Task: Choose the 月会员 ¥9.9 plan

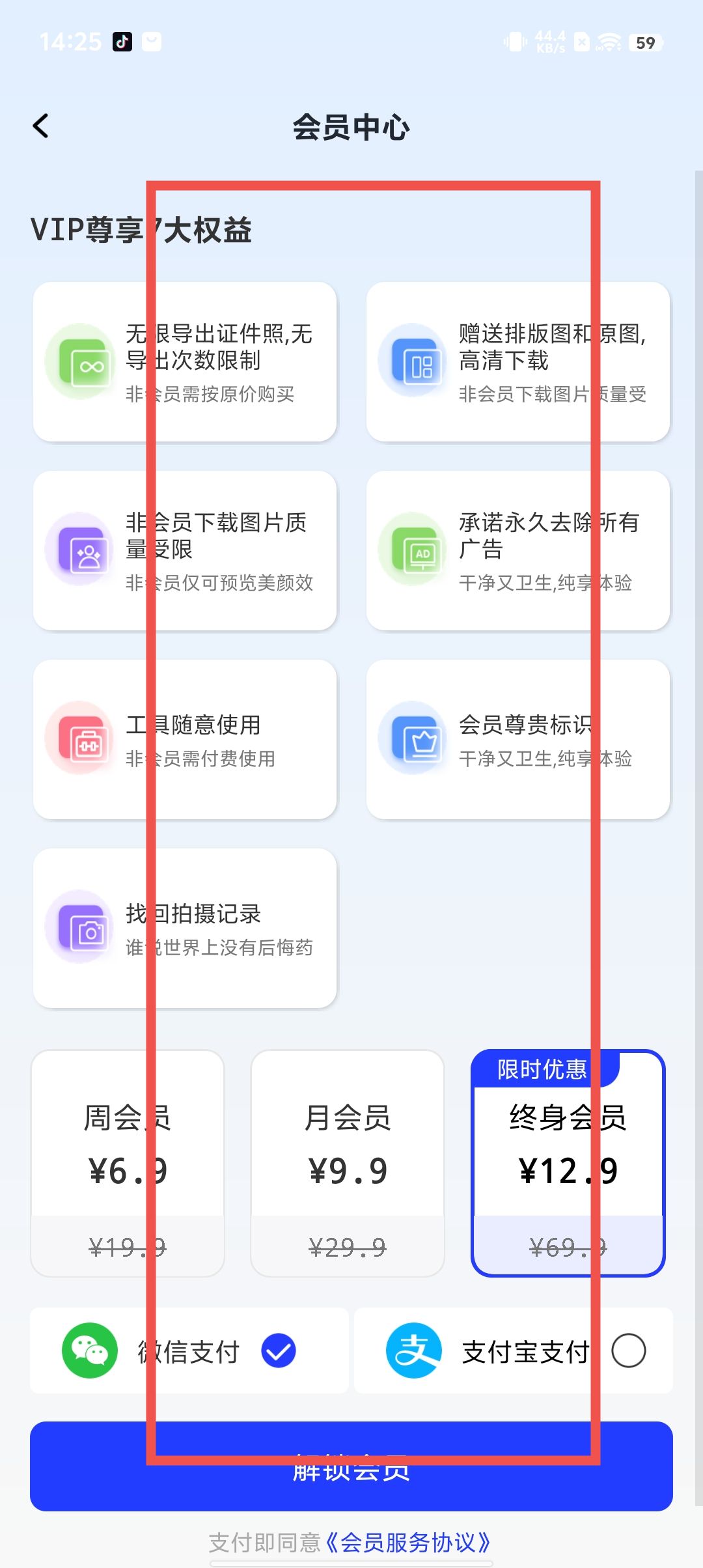Action: tap(348, 1163)
